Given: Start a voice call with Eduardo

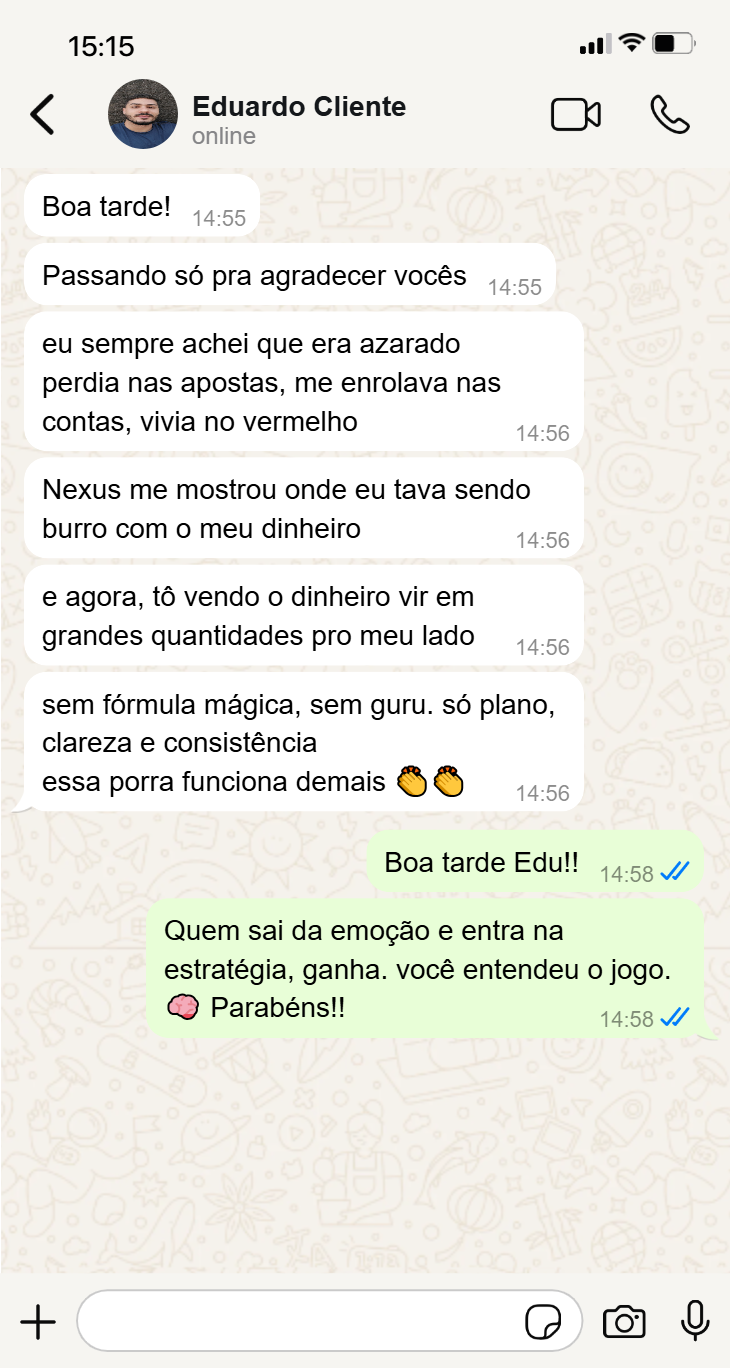Looking at the screenshot, I should point(669,115).
